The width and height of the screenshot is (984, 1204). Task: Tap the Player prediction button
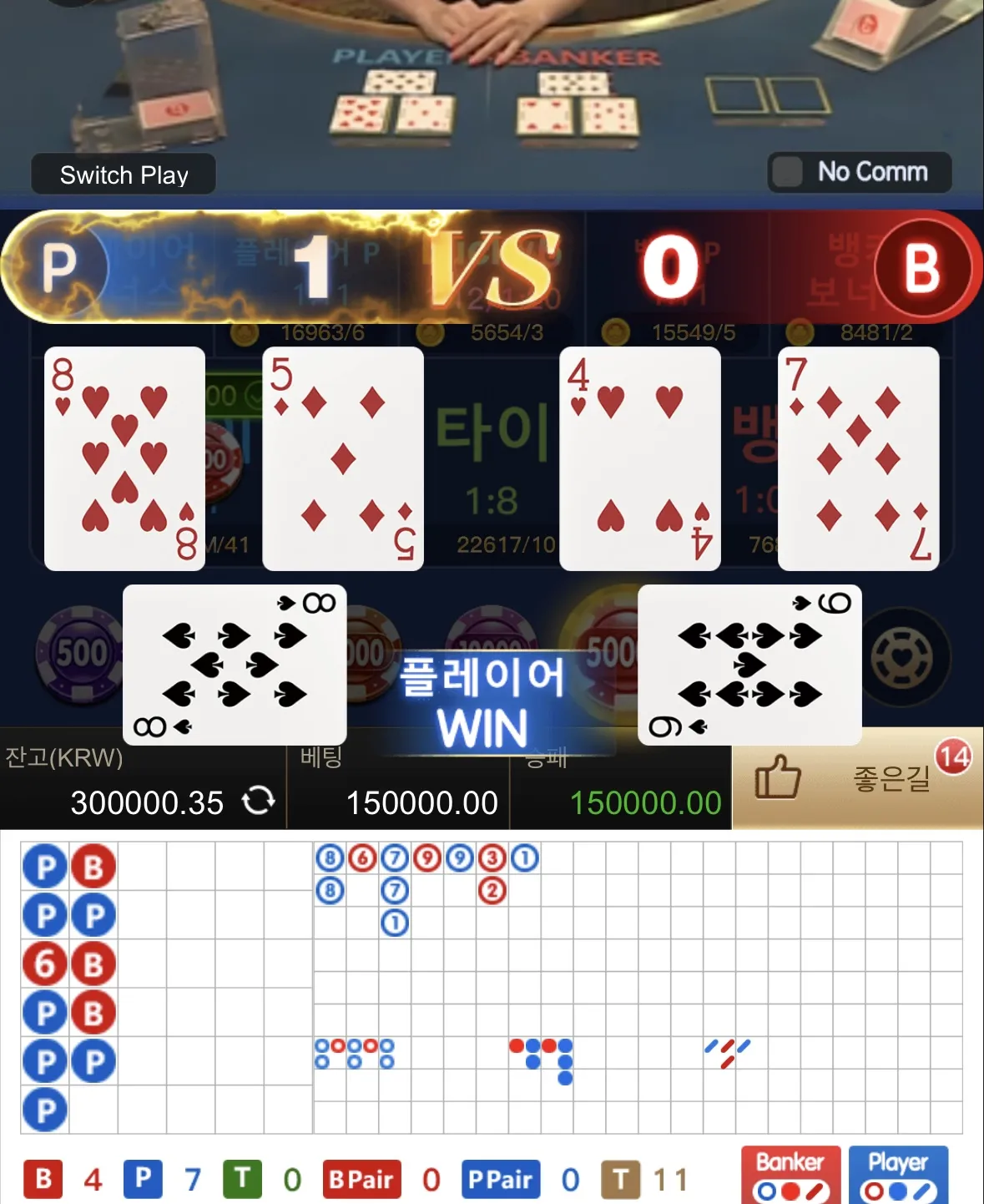[x=898, y=1175]
